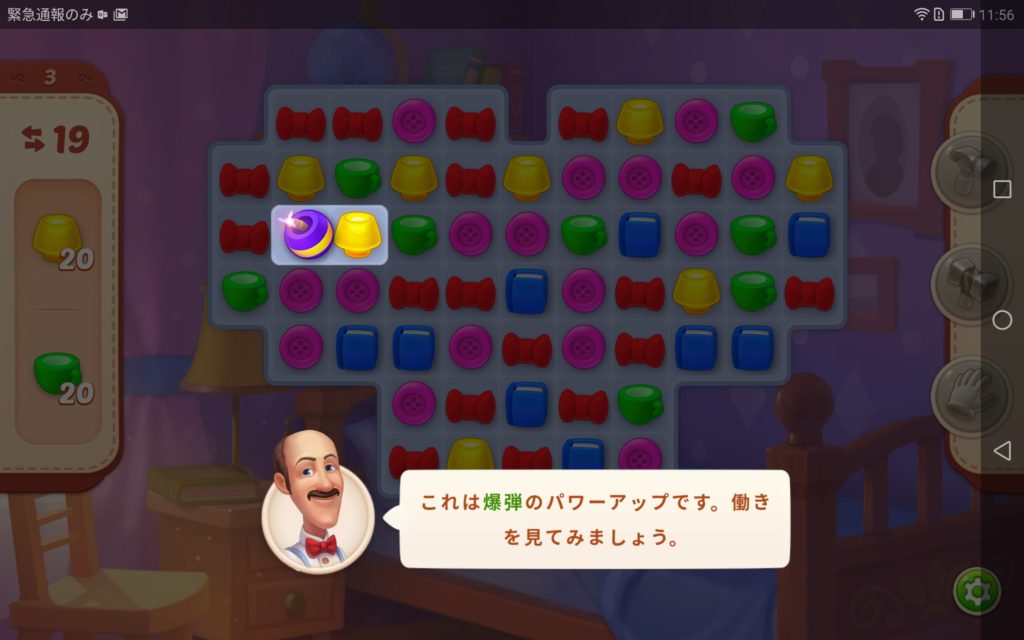Tap the highlighted yellow lamp beside the bomb

click(358, 234)
